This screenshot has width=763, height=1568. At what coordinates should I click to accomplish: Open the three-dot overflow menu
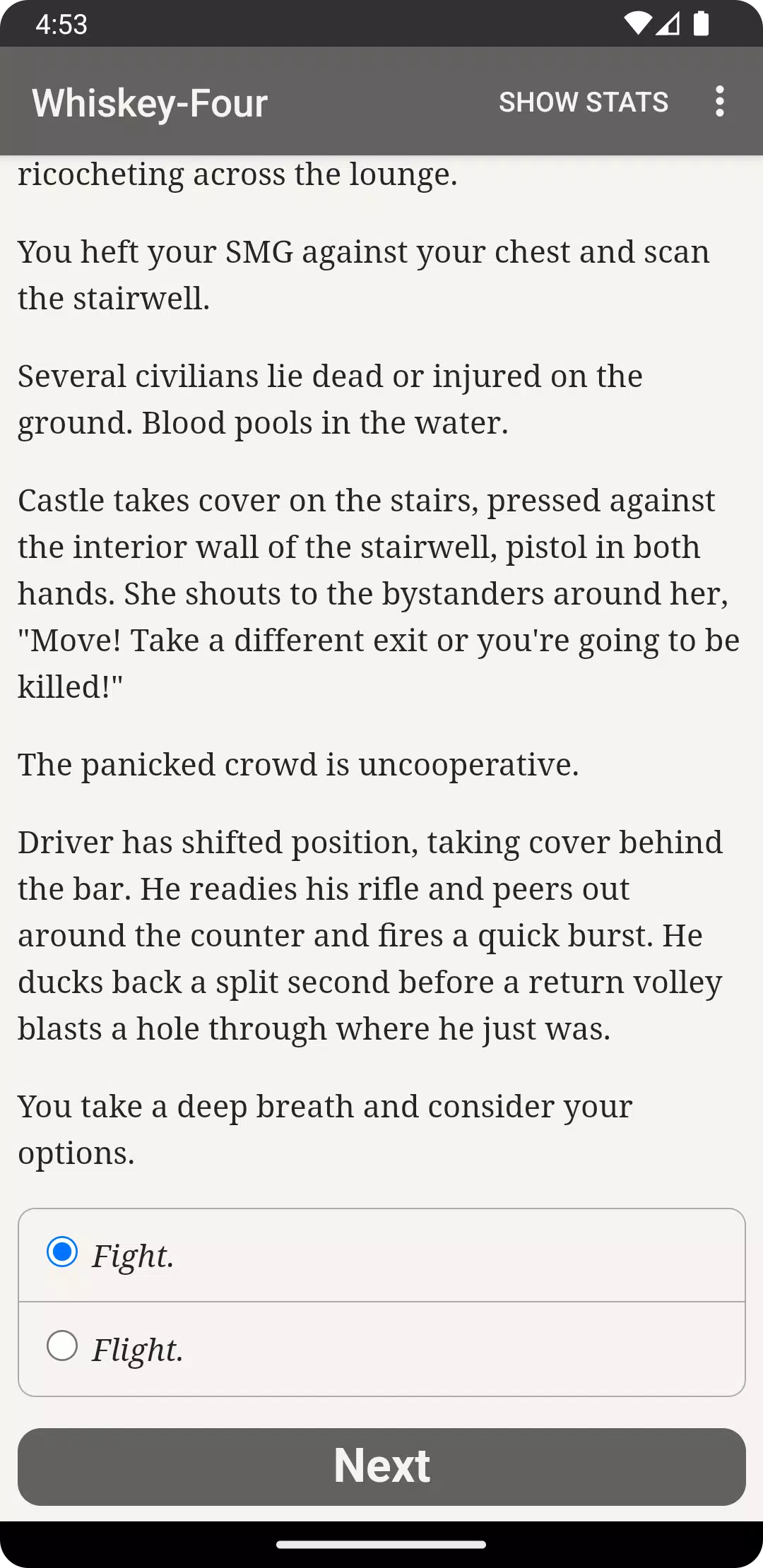(x=719, y=102)
